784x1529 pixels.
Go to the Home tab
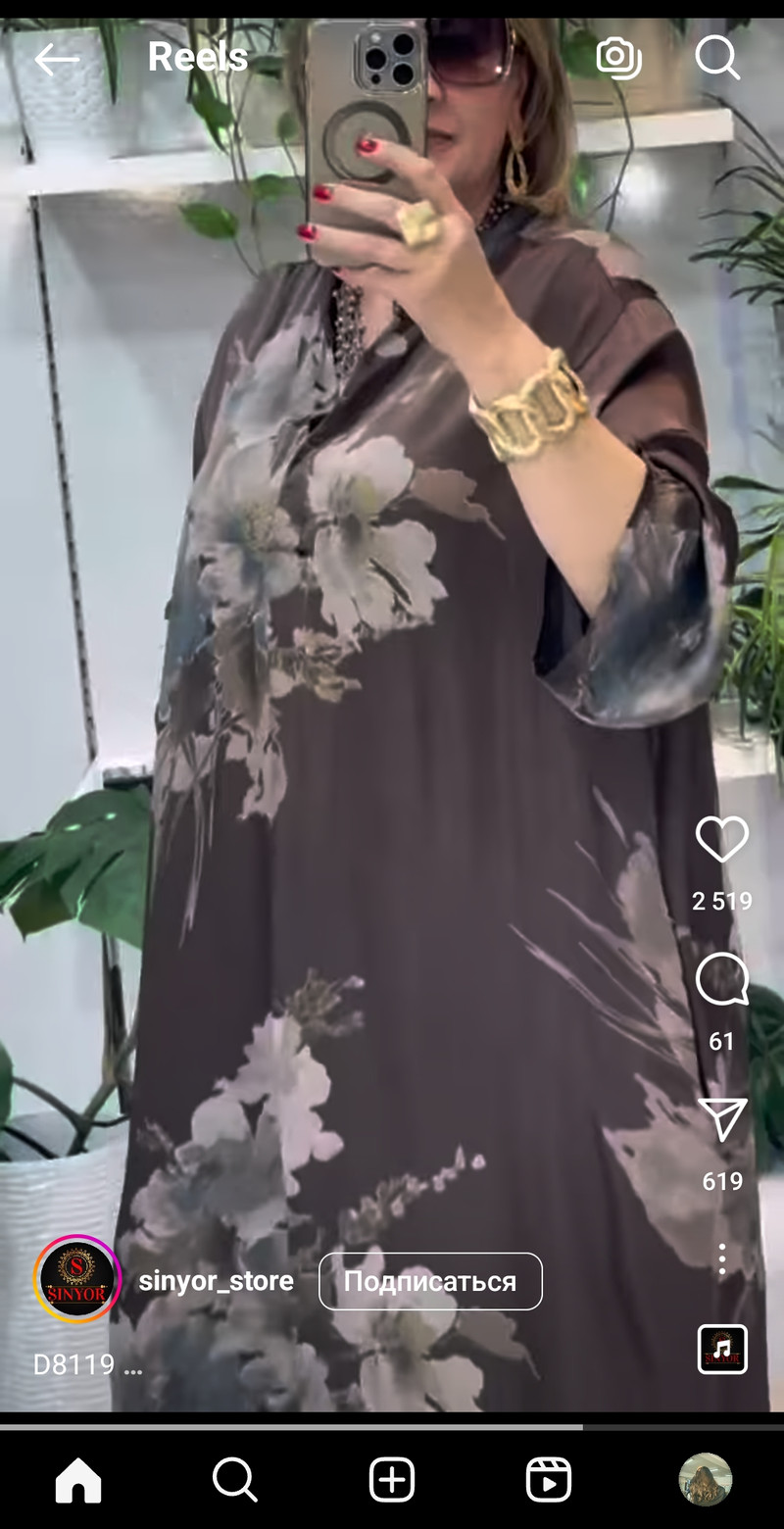(78, 1479)
